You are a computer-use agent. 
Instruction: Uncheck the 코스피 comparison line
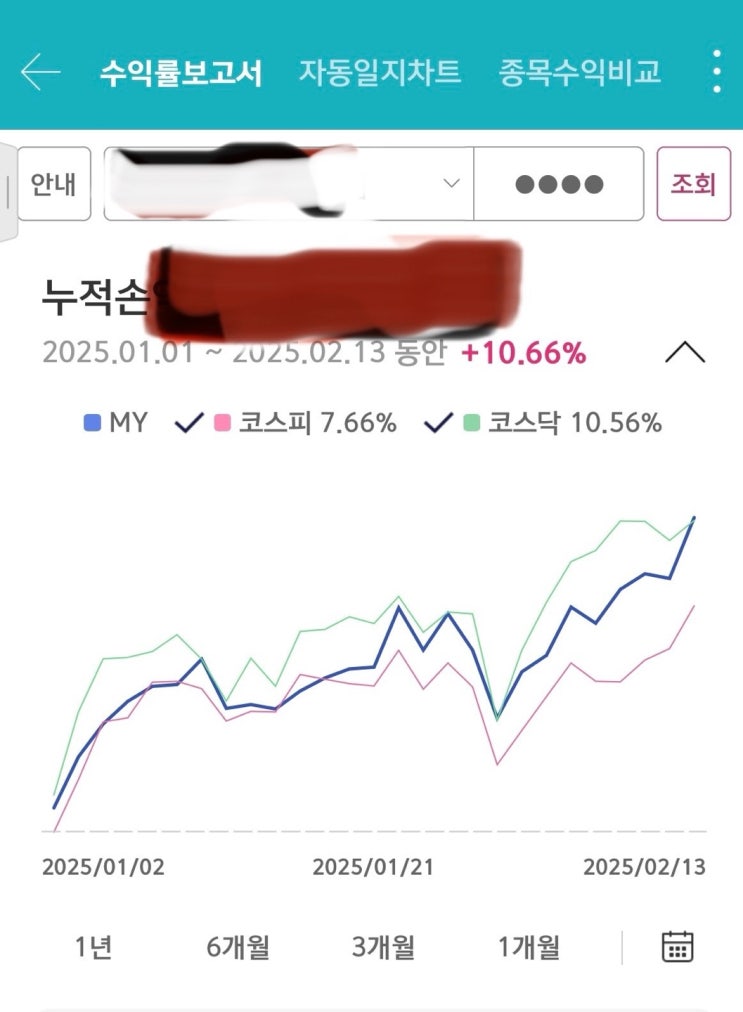(189, 423)
